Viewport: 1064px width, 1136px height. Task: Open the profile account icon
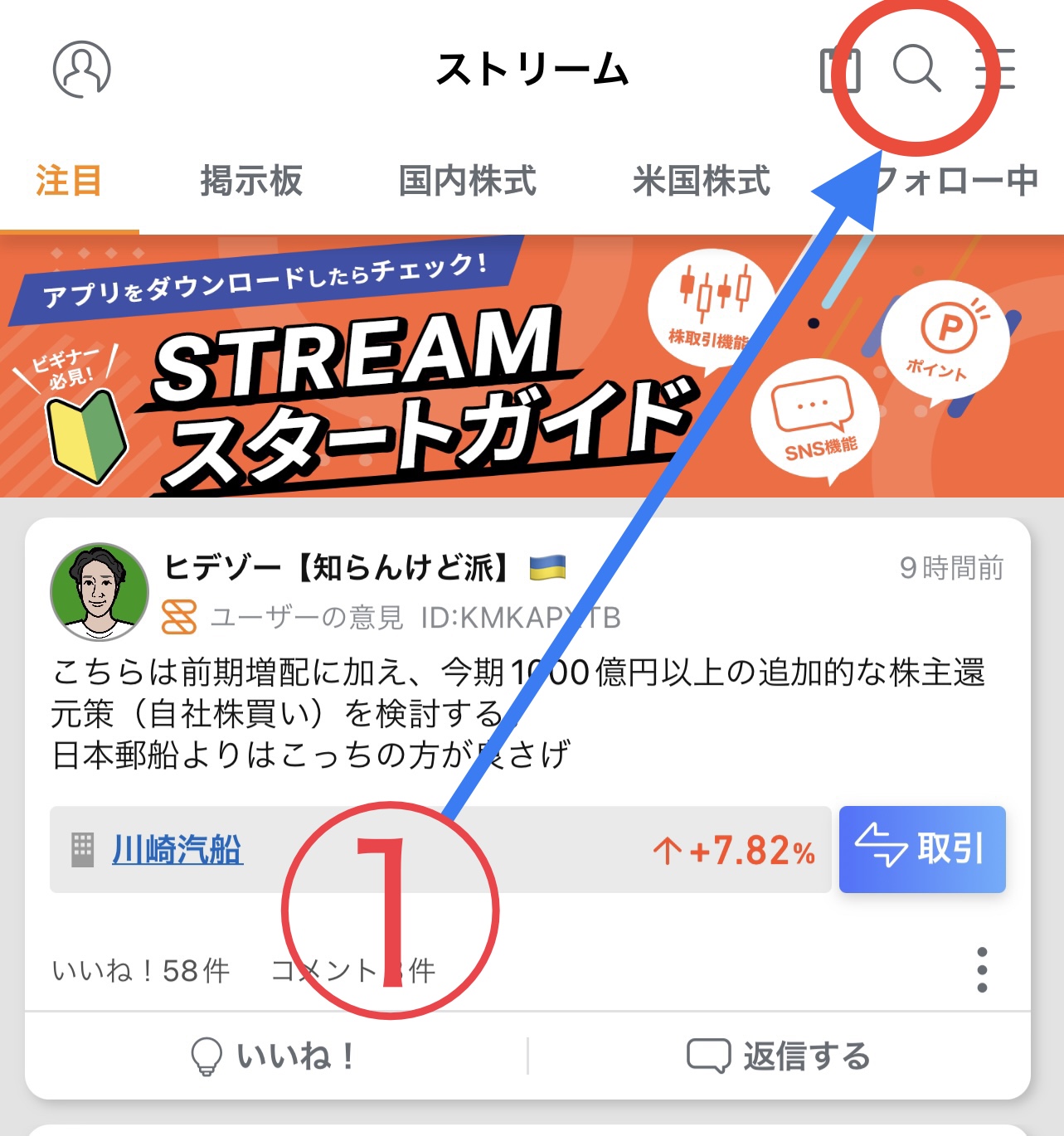(81, 69)
